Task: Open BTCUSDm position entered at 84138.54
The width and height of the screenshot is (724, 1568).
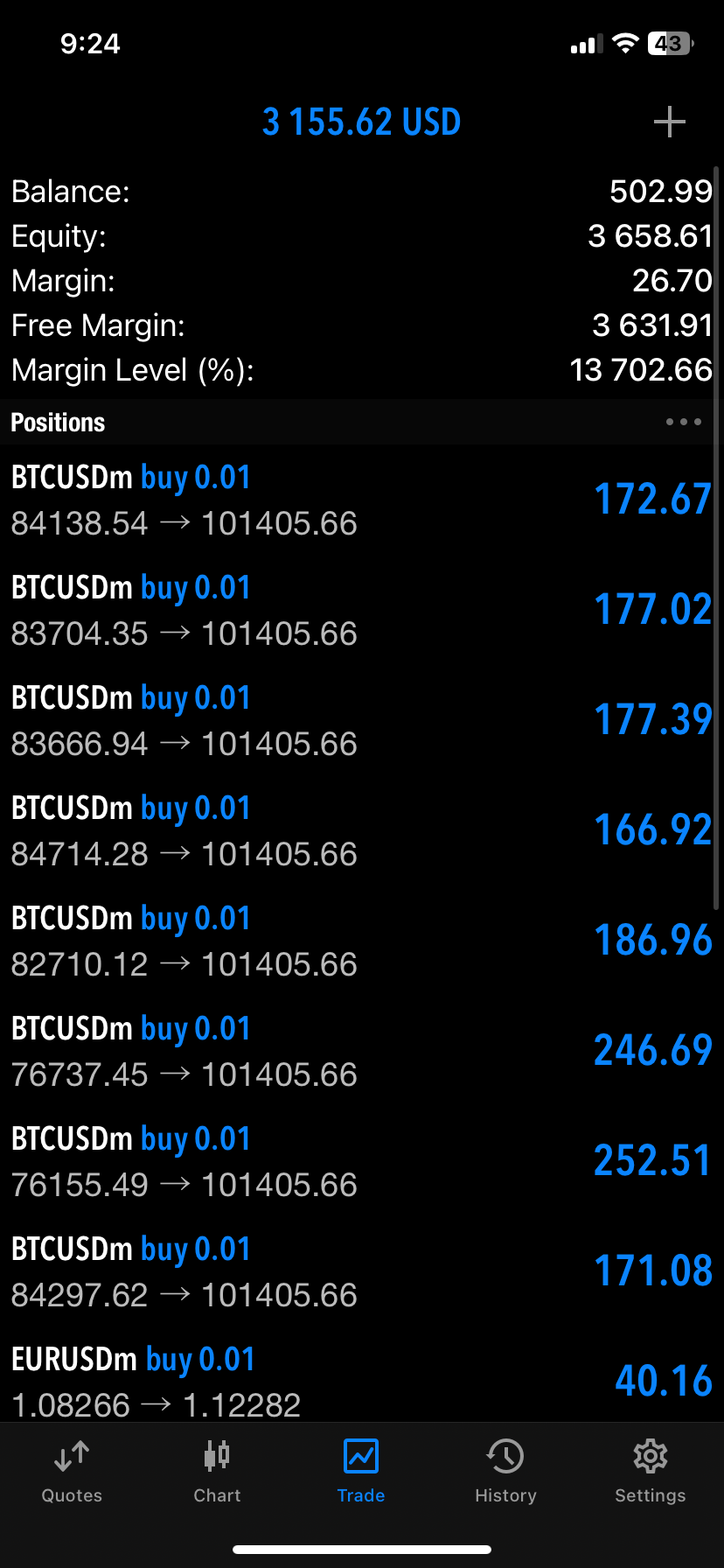Action: 362,500
